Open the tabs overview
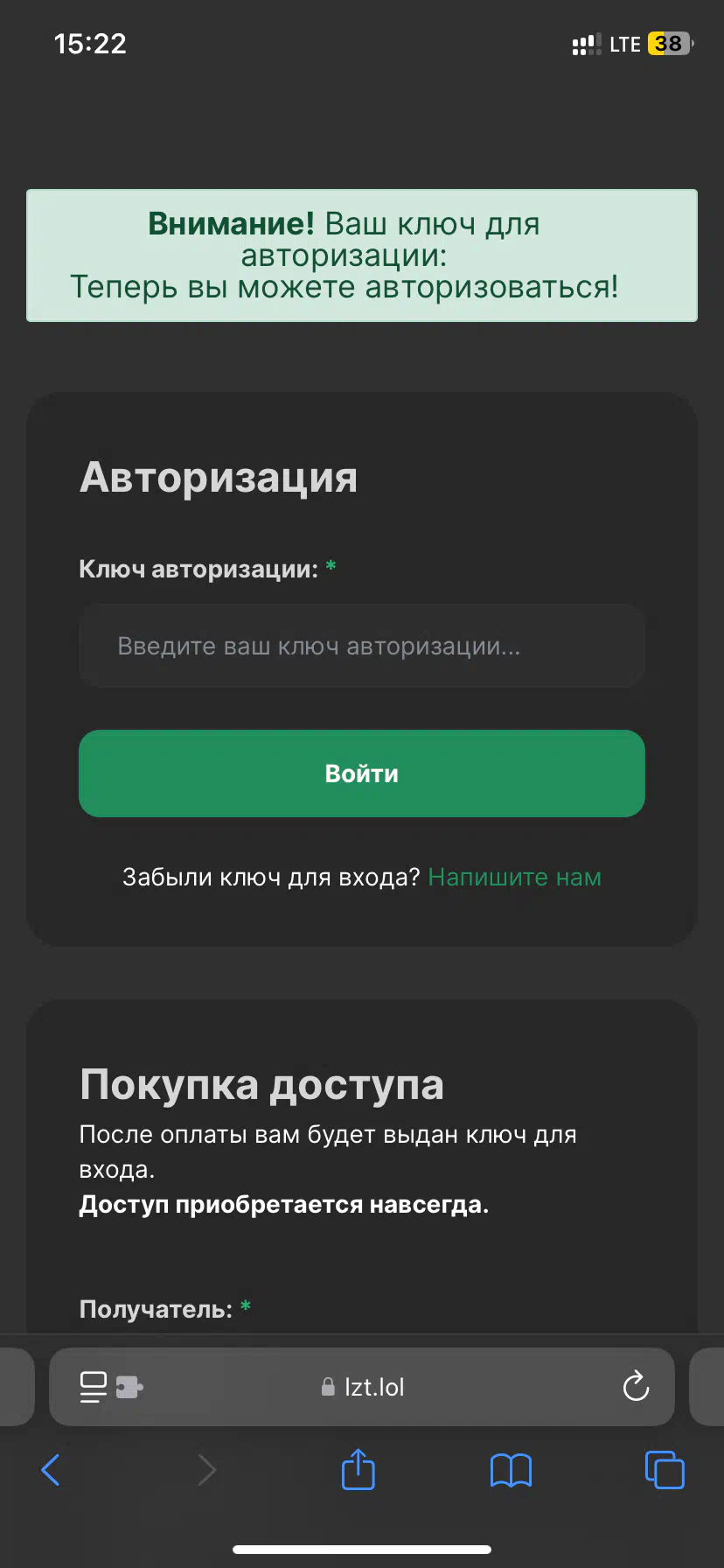The image size is (724, 1568). [x=665, y=1470]
